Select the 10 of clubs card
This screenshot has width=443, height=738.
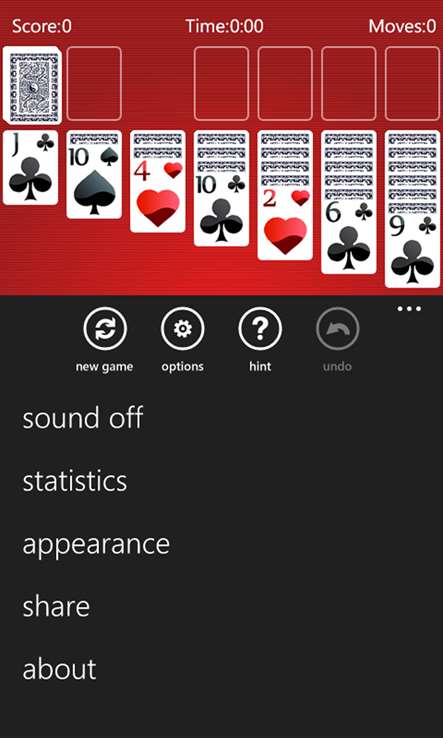221,209
